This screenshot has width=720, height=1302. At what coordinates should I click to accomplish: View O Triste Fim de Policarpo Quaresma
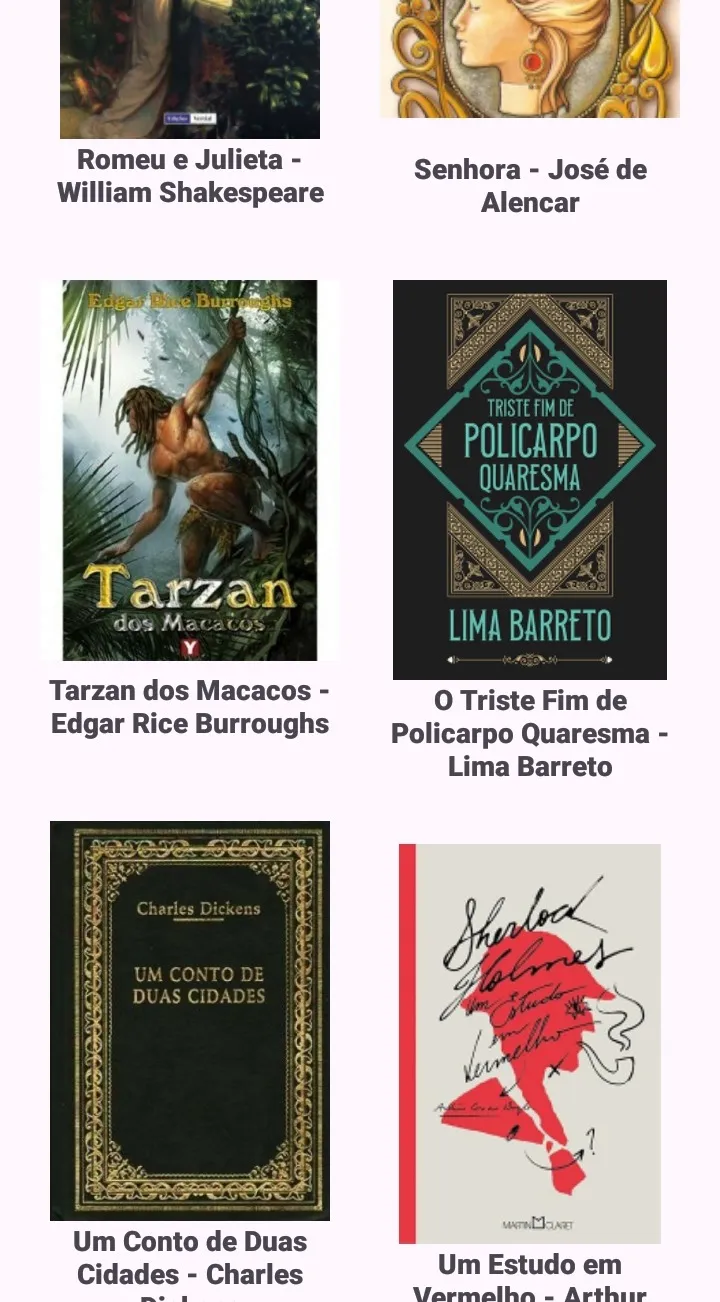pyautogui.click(x=530, y=480)
